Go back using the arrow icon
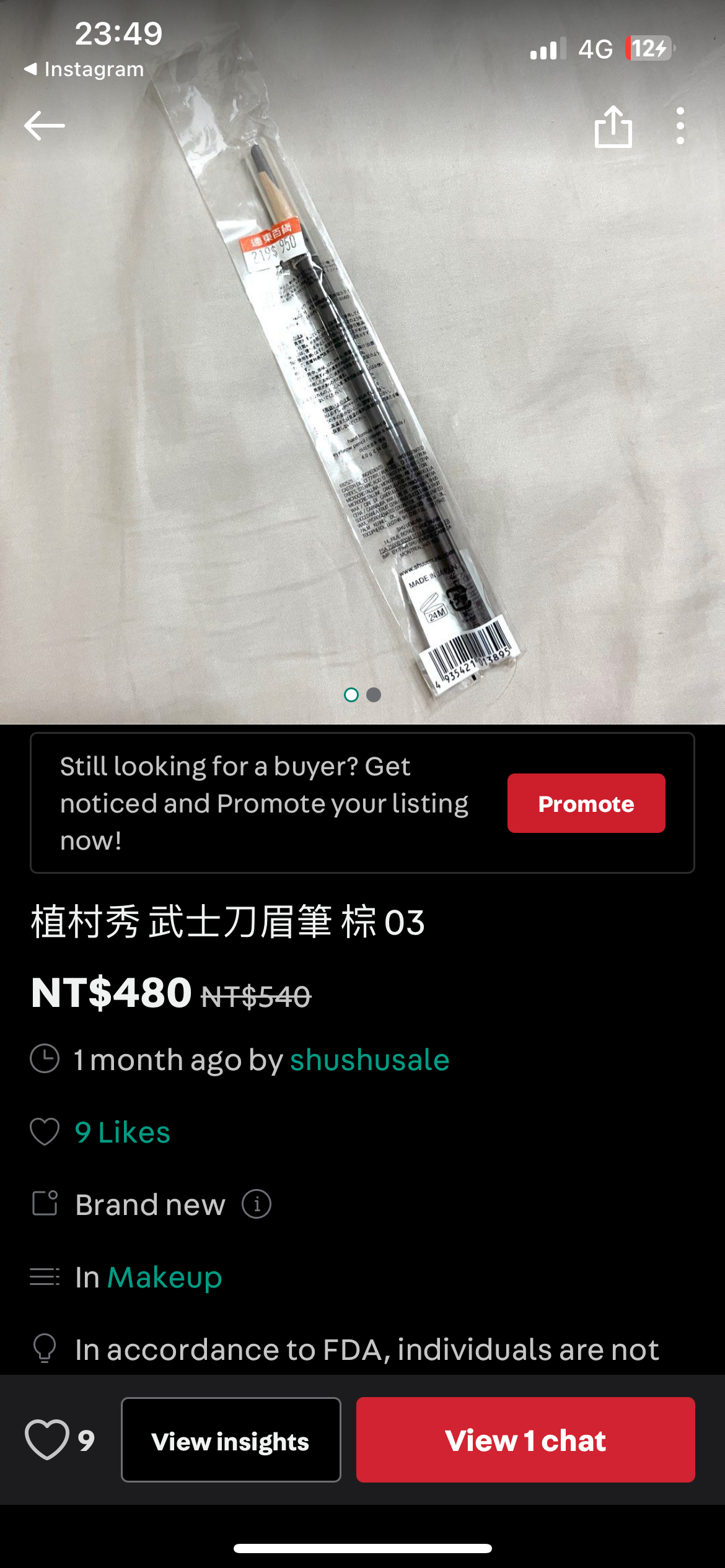 (45, 126)
